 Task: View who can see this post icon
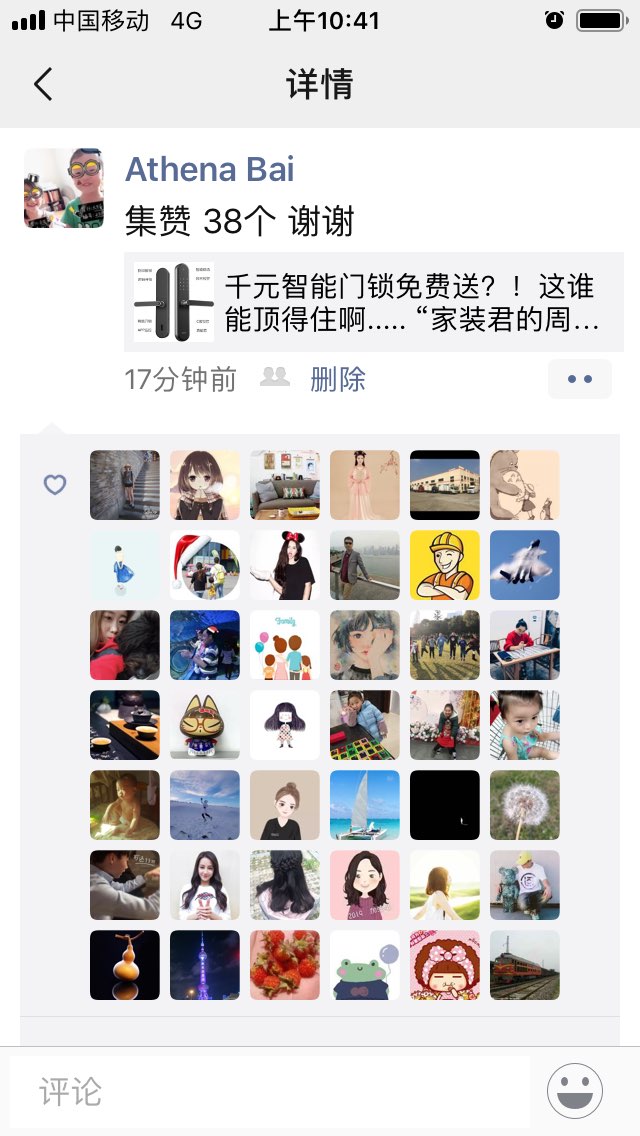[274, 377]
